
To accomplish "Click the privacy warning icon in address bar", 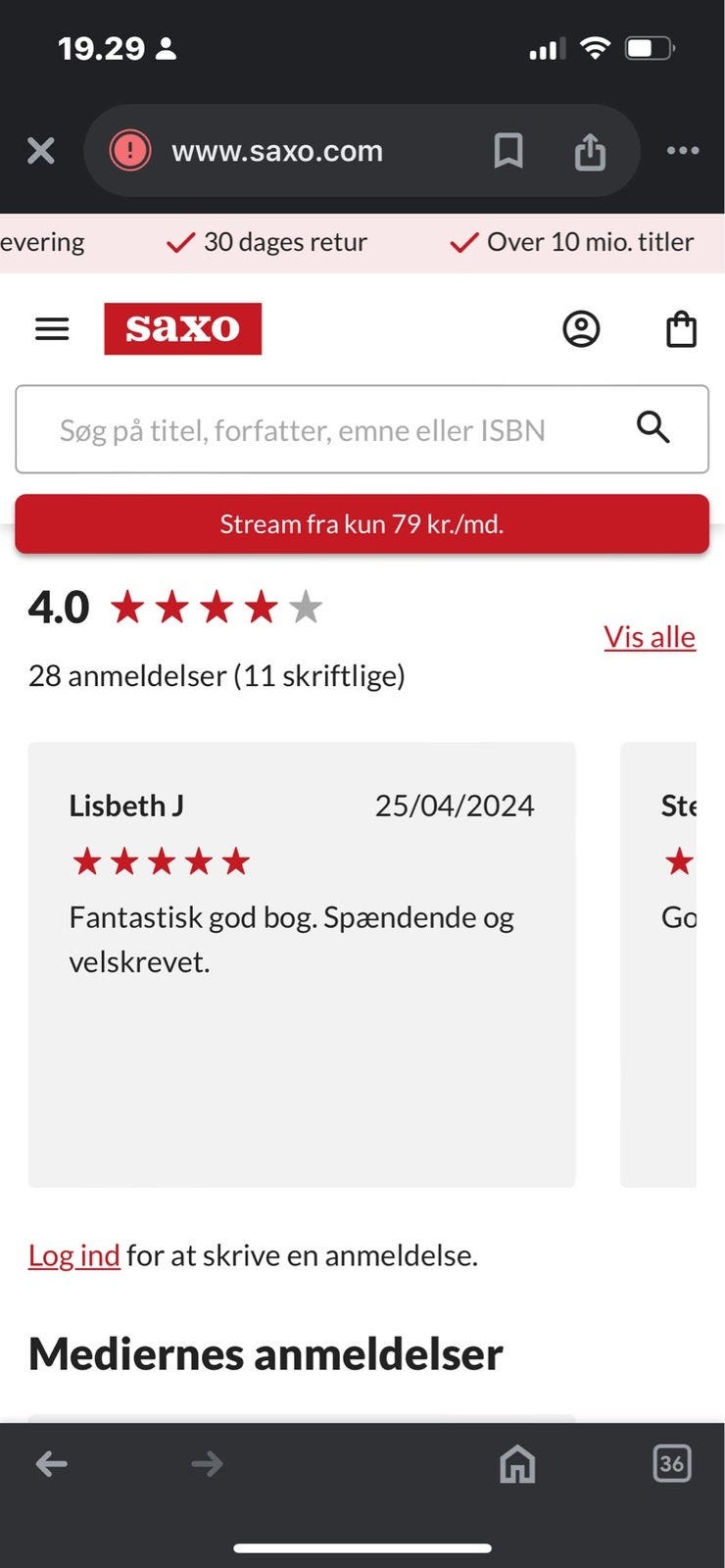I will [x=128, y=150].
